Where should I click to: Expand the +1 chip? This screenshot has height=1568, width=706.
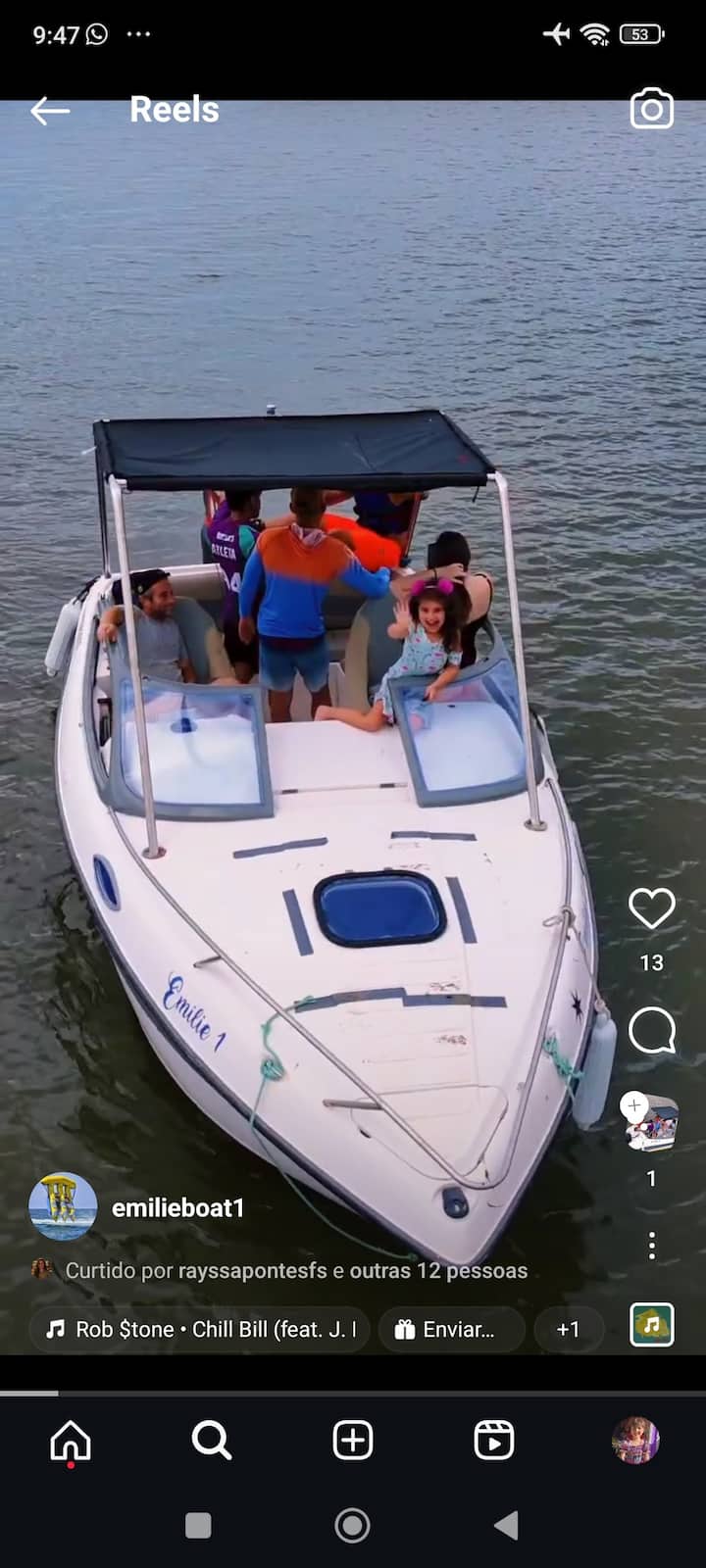[x=568, y=1329]
